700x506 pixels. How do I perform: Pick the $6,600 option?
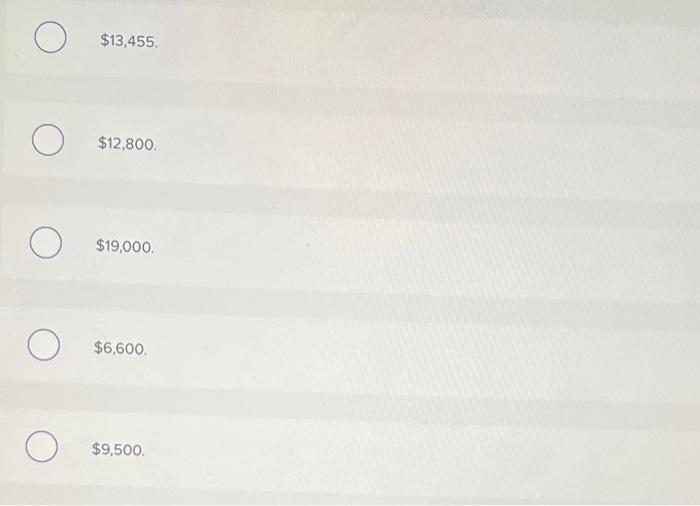42,348
